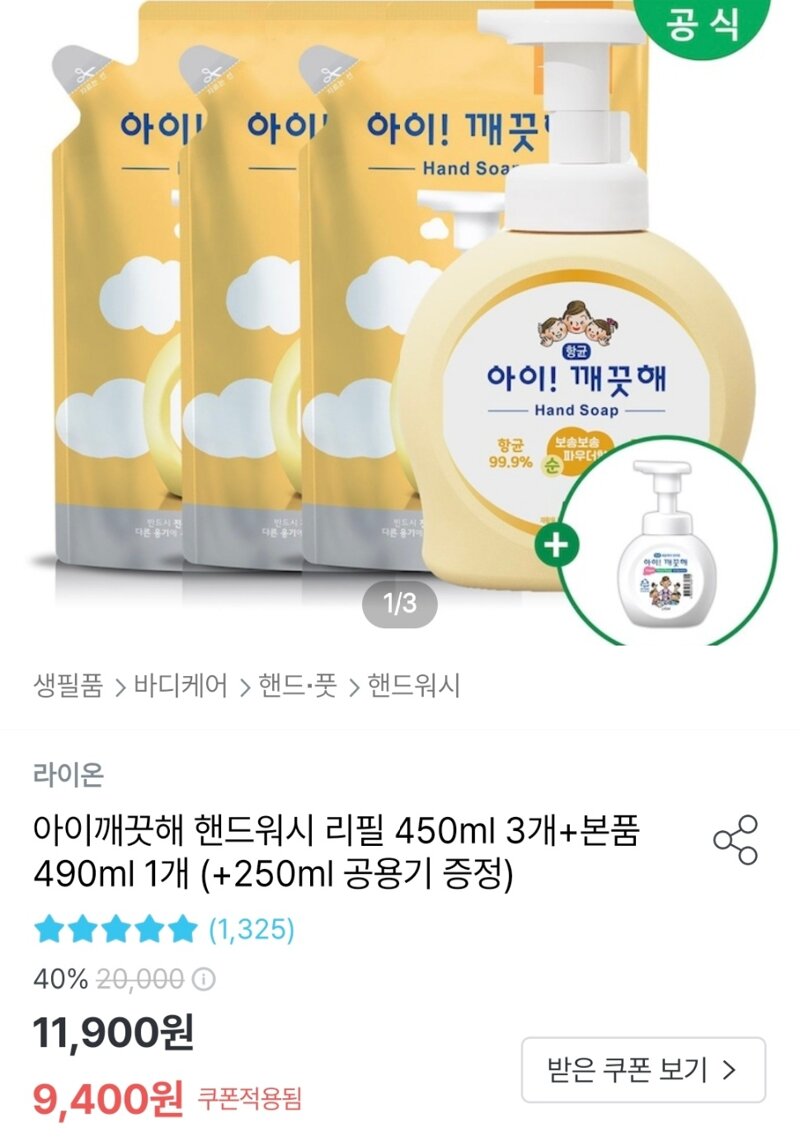Show discount info icon next to 20,000
Screen dimensions: 800x1146
click(x=206, y=980)
